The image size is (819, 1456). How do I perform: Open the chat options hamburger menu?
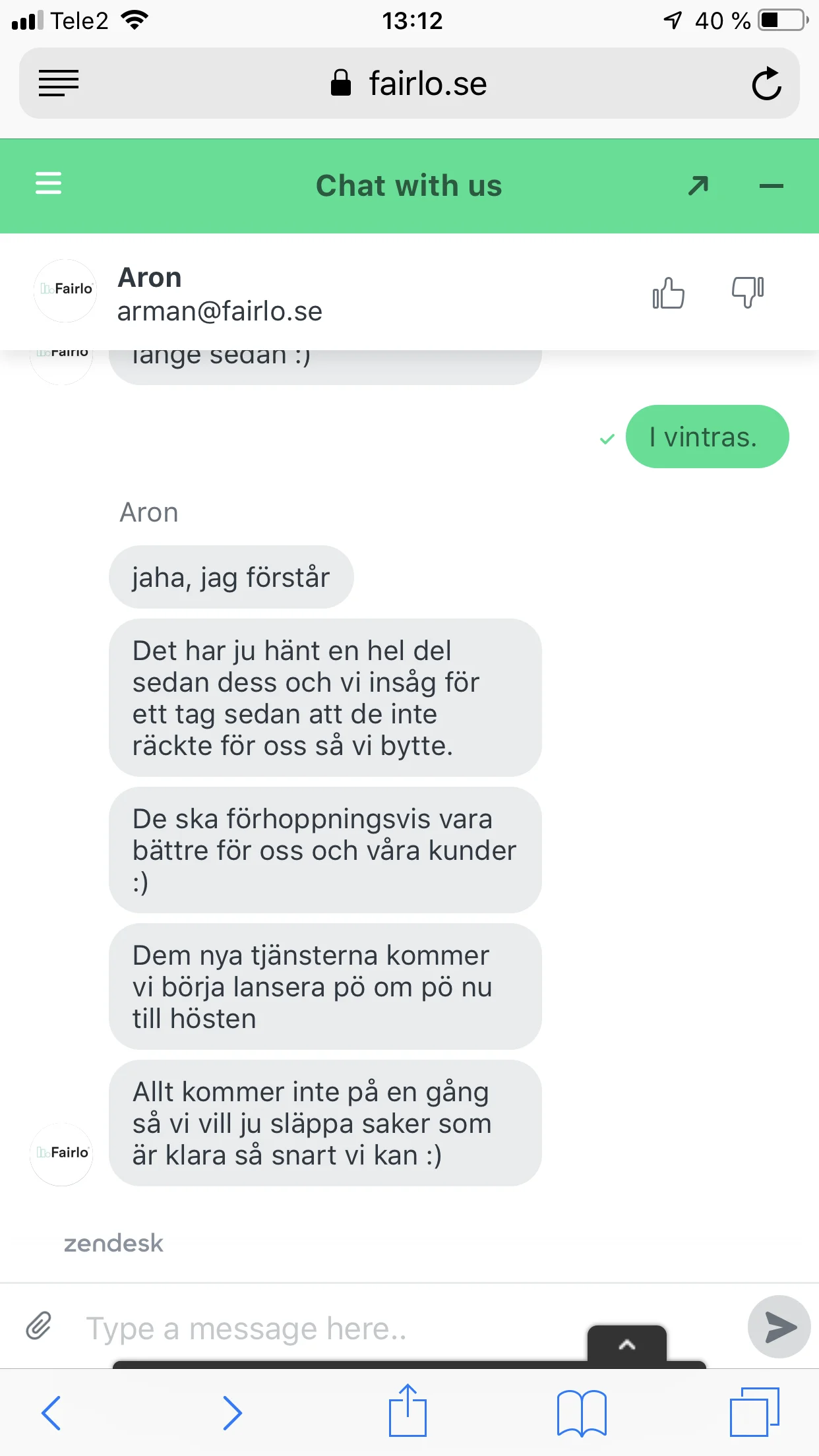[x=48, y=183]
